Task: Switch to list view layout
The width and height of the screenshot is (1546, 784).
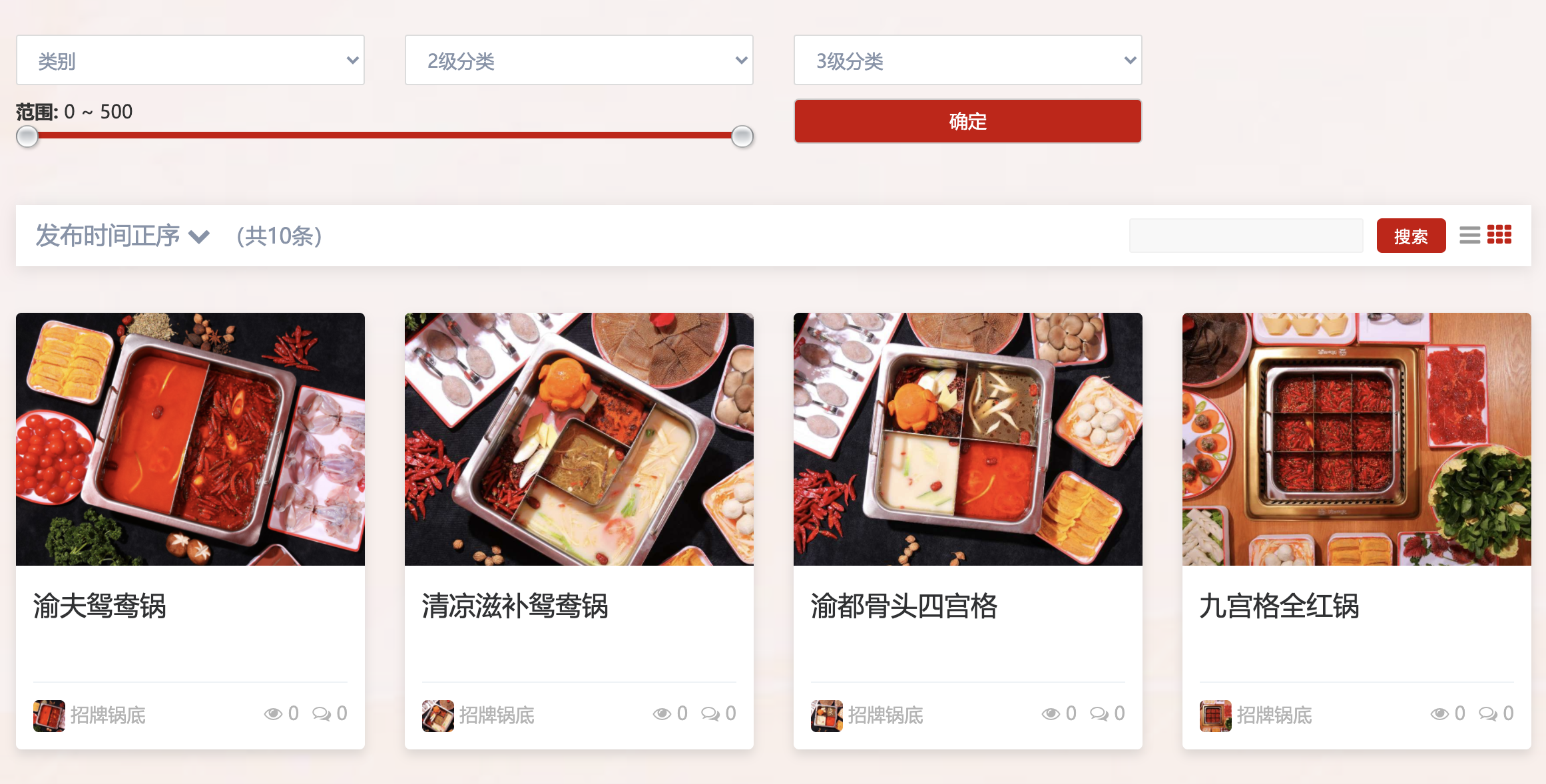Action: (x=1469, y=235)
